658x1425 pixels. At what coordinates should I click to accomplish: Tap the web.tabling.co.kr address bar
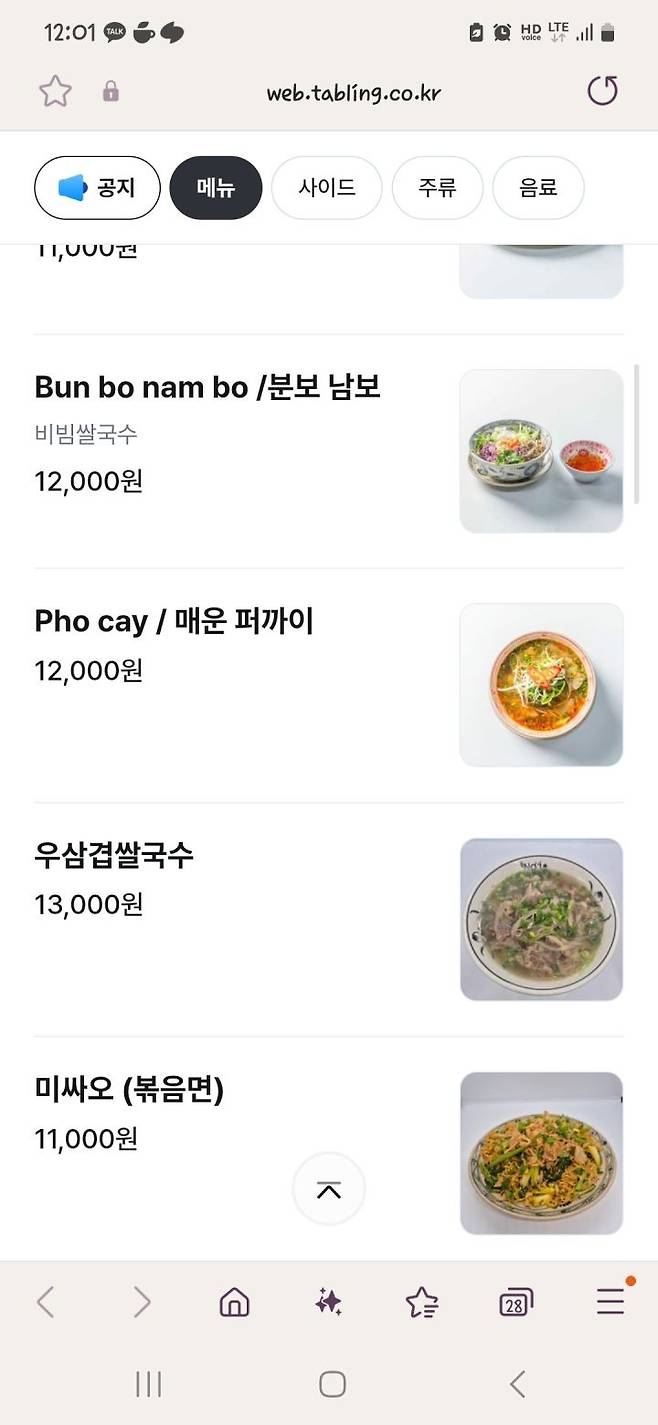point(353,93)
